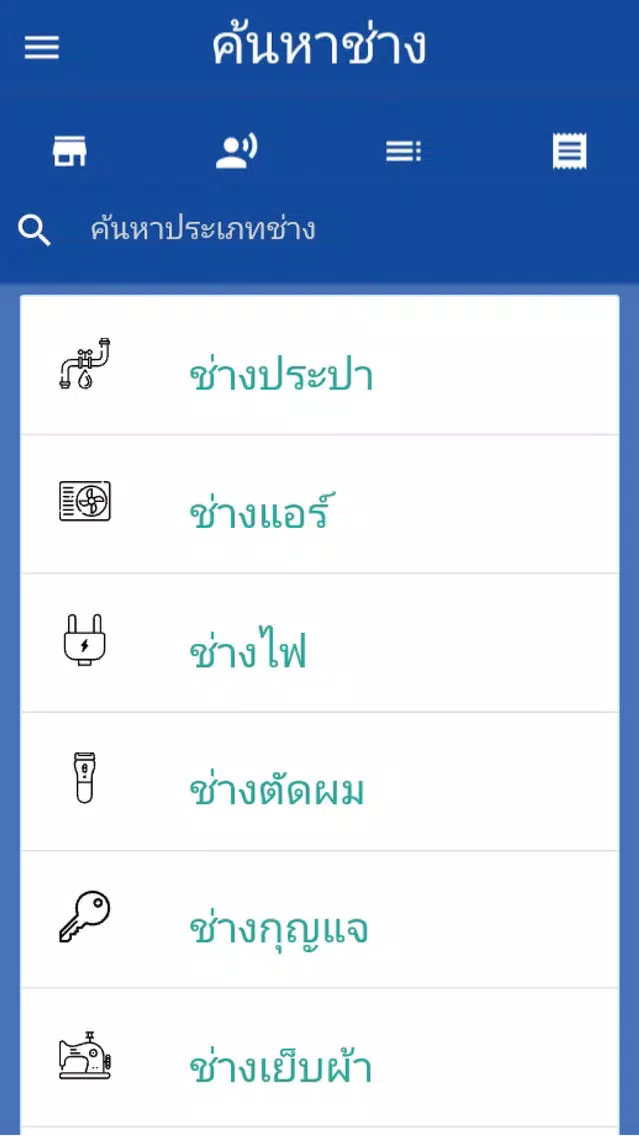Open the hamburger drawer menu
This screenshot has width=639, height=1136.
[x=42, y=49]
